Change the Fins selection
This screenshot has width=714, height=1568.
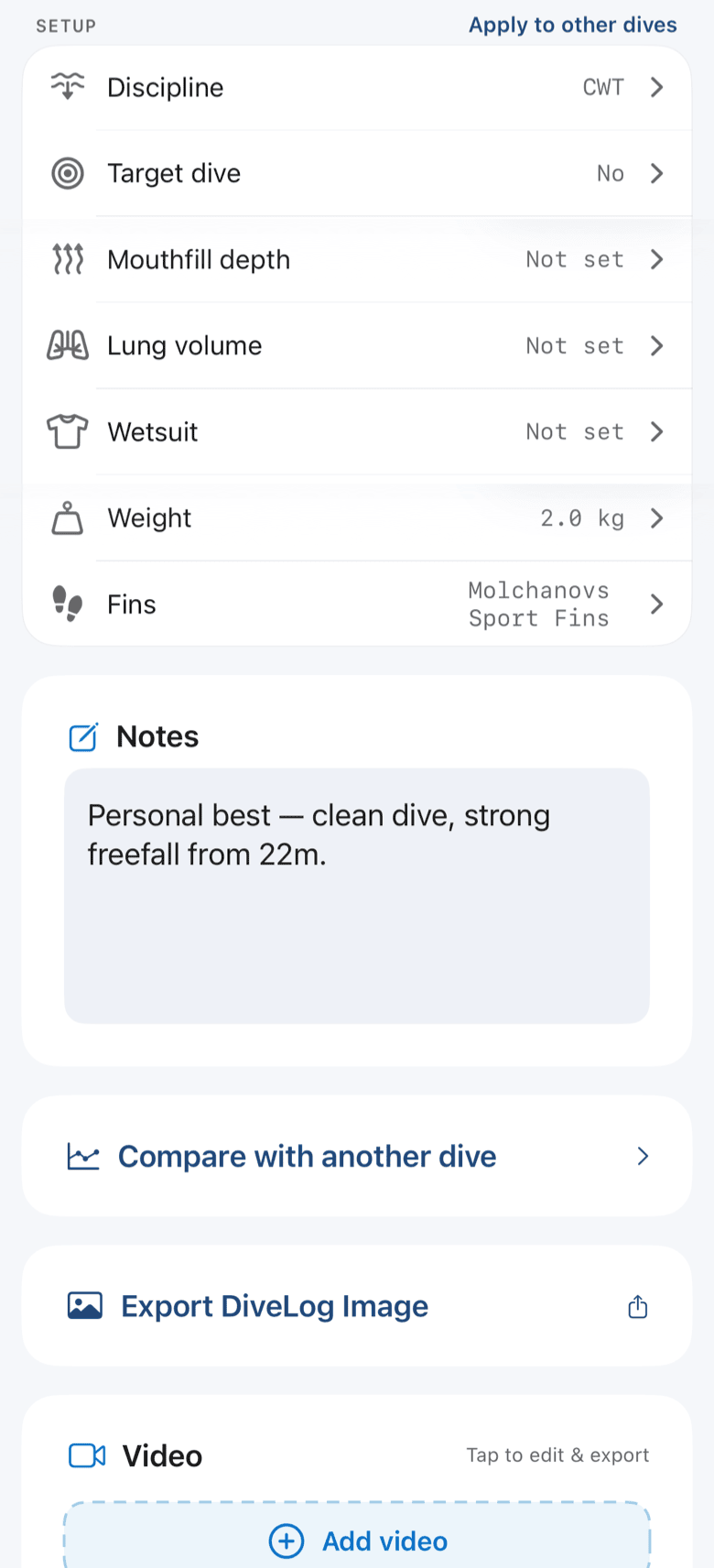[357, 604]
